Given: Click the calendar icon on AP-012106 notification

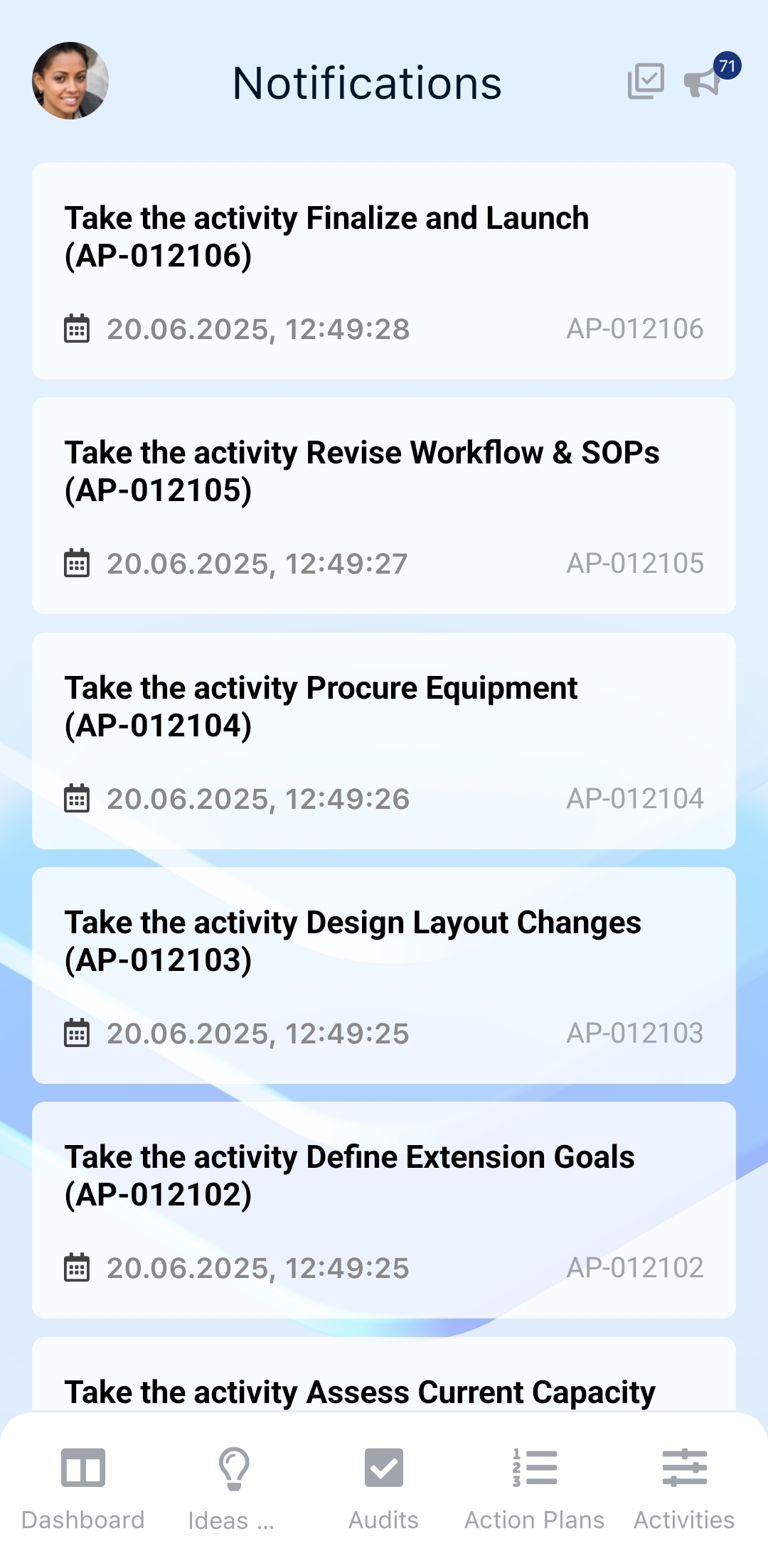Looking at the screenshot, I should click(x=78, y=328).
